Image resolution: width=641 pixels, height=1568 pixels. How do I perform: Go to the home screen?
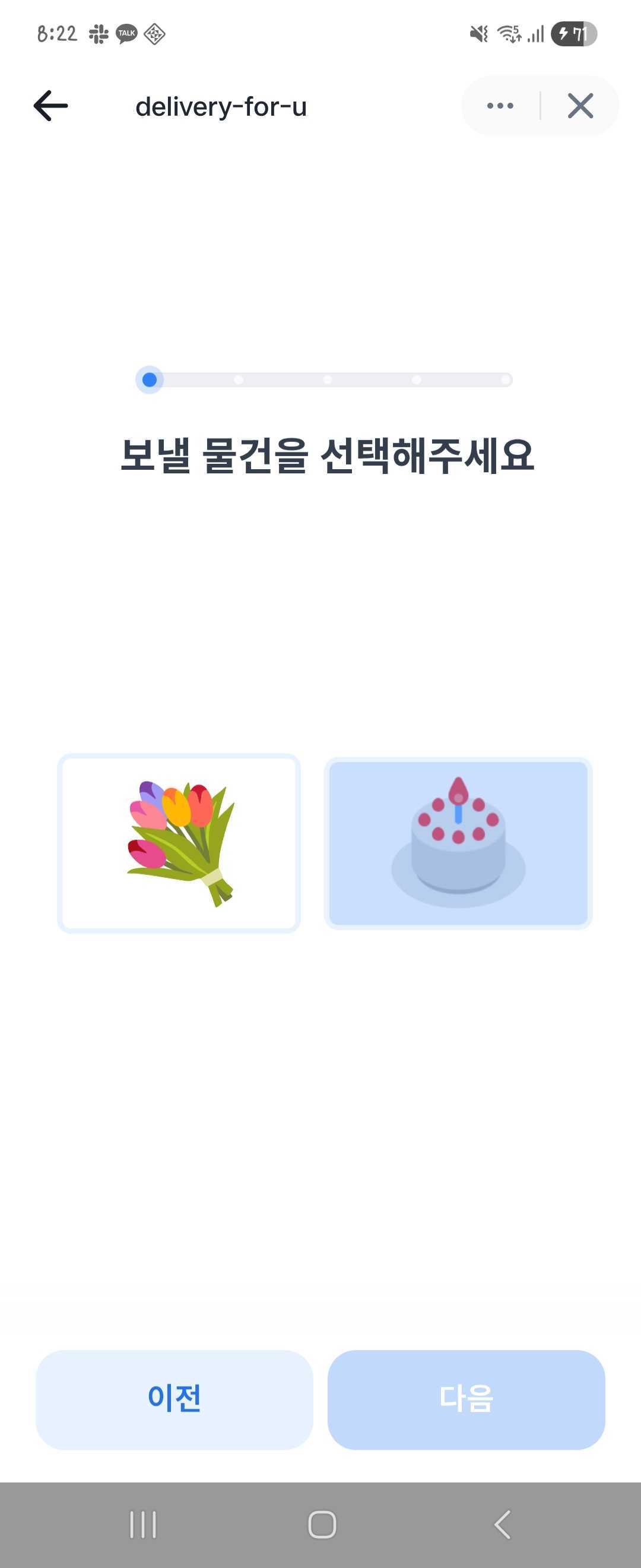(322, 1525)
